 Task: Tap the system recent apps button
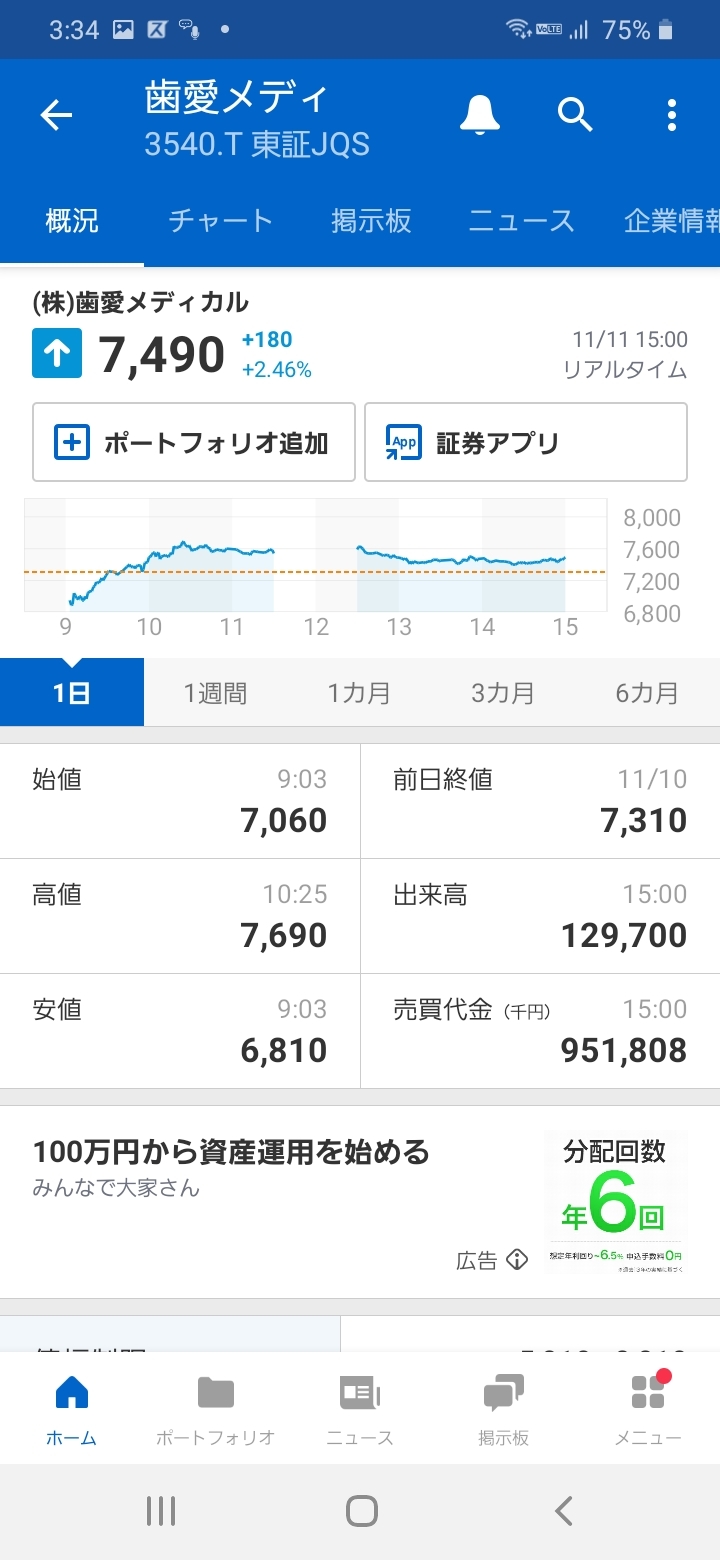(160, 1510)
